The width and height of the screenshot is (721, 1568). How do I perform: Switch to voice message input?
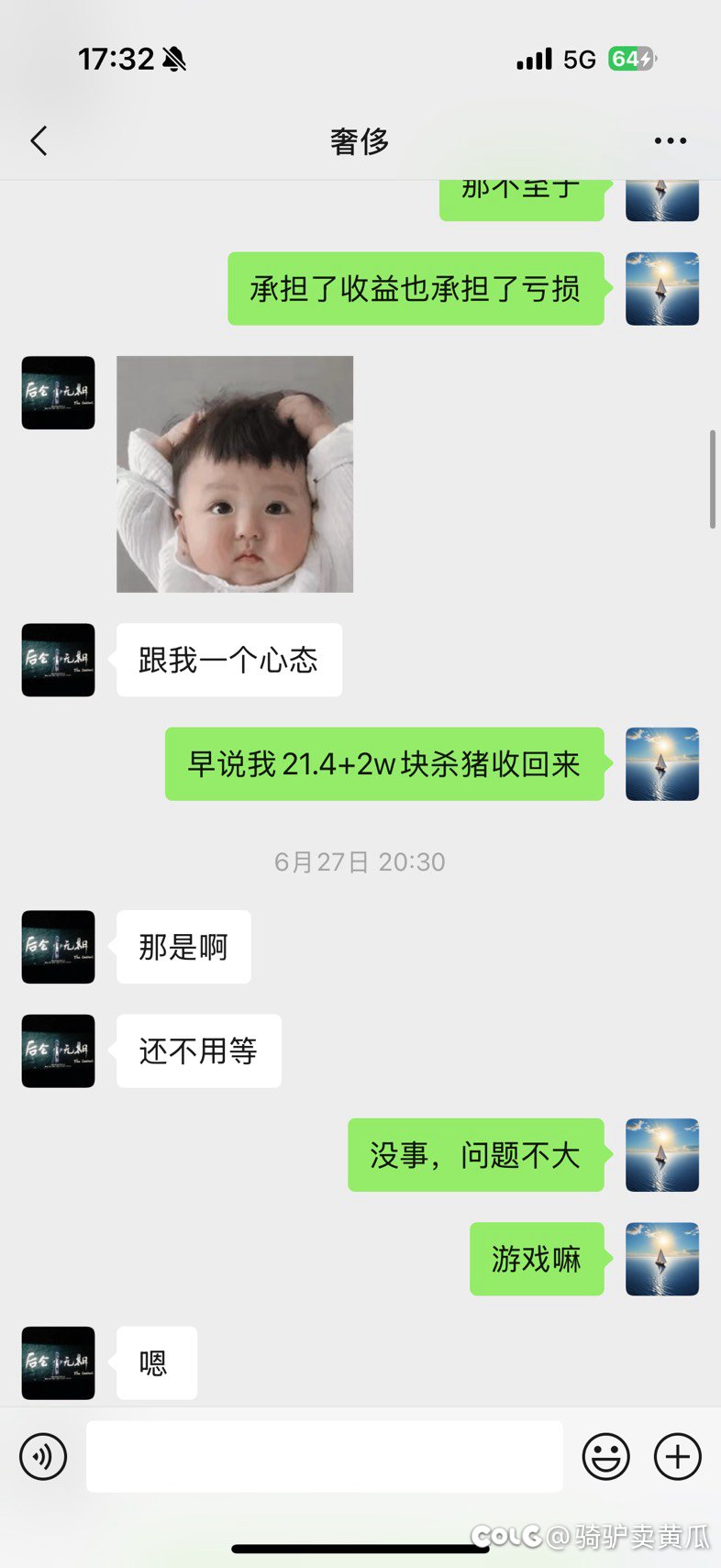43,1456
